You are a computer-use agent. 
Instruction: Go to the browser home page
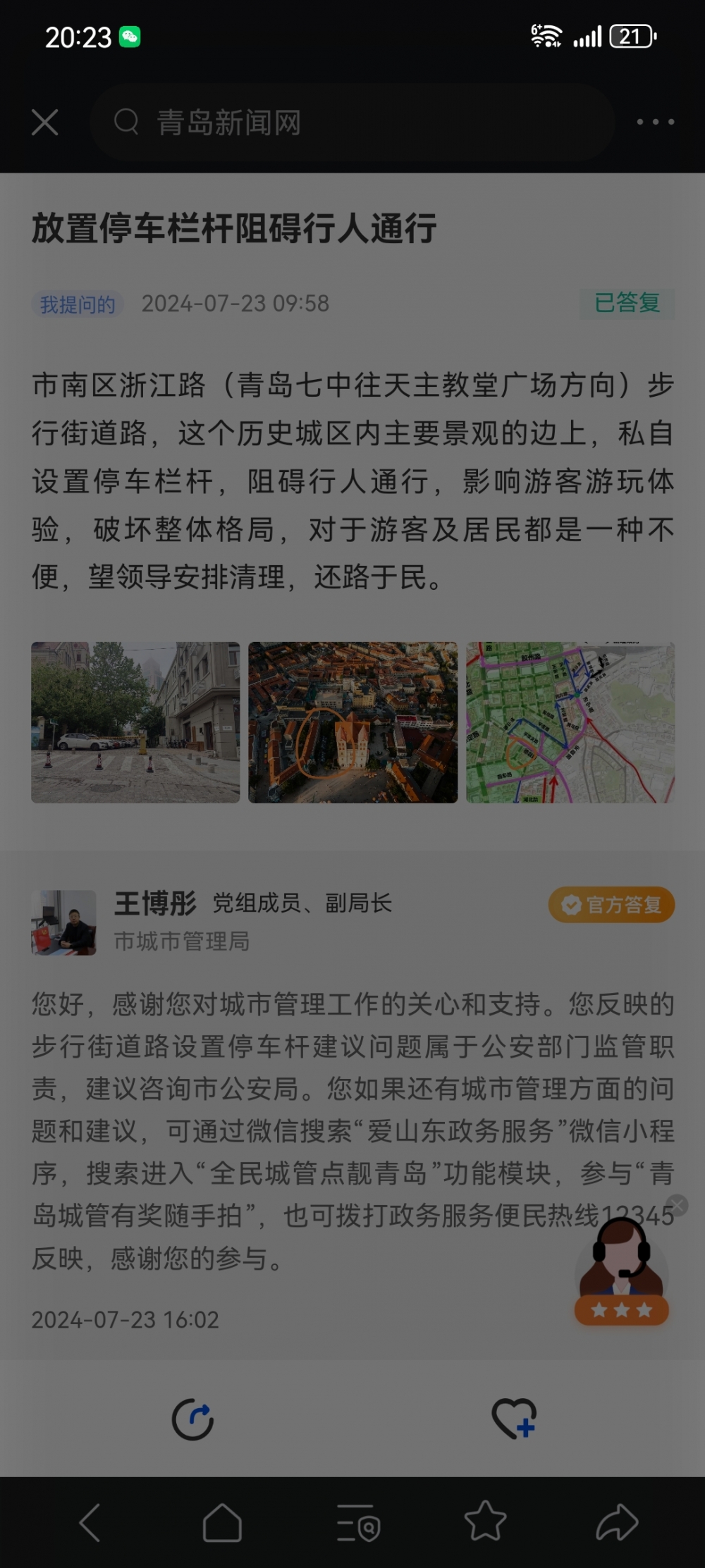[x=222, y=1522]
